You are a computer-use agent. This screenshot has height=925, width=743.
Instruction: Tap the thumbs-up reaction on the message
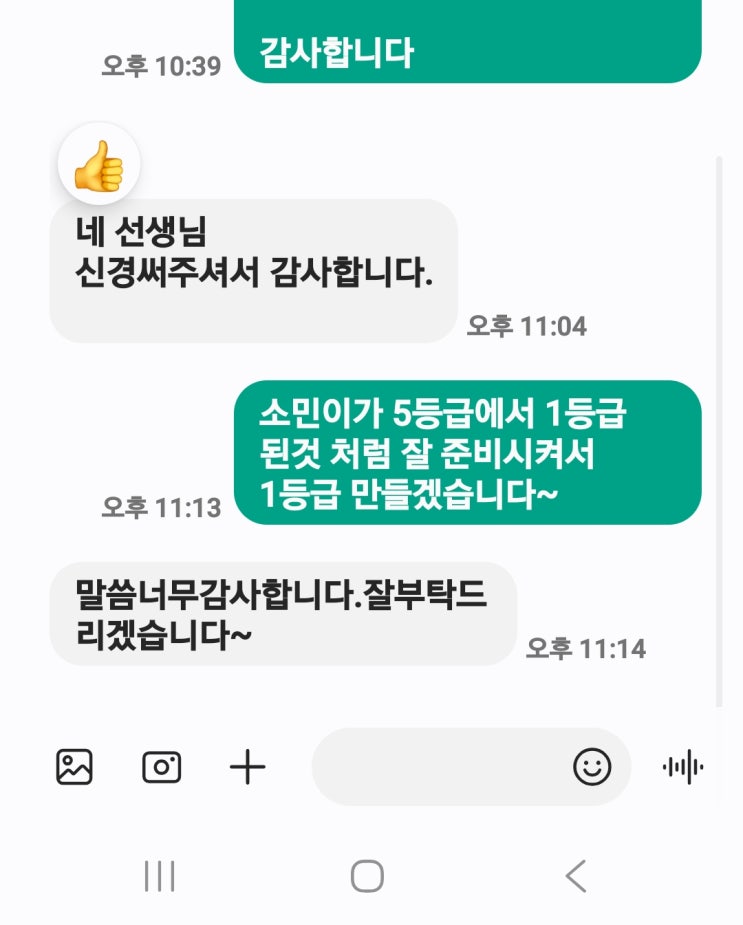pos(99,166)
